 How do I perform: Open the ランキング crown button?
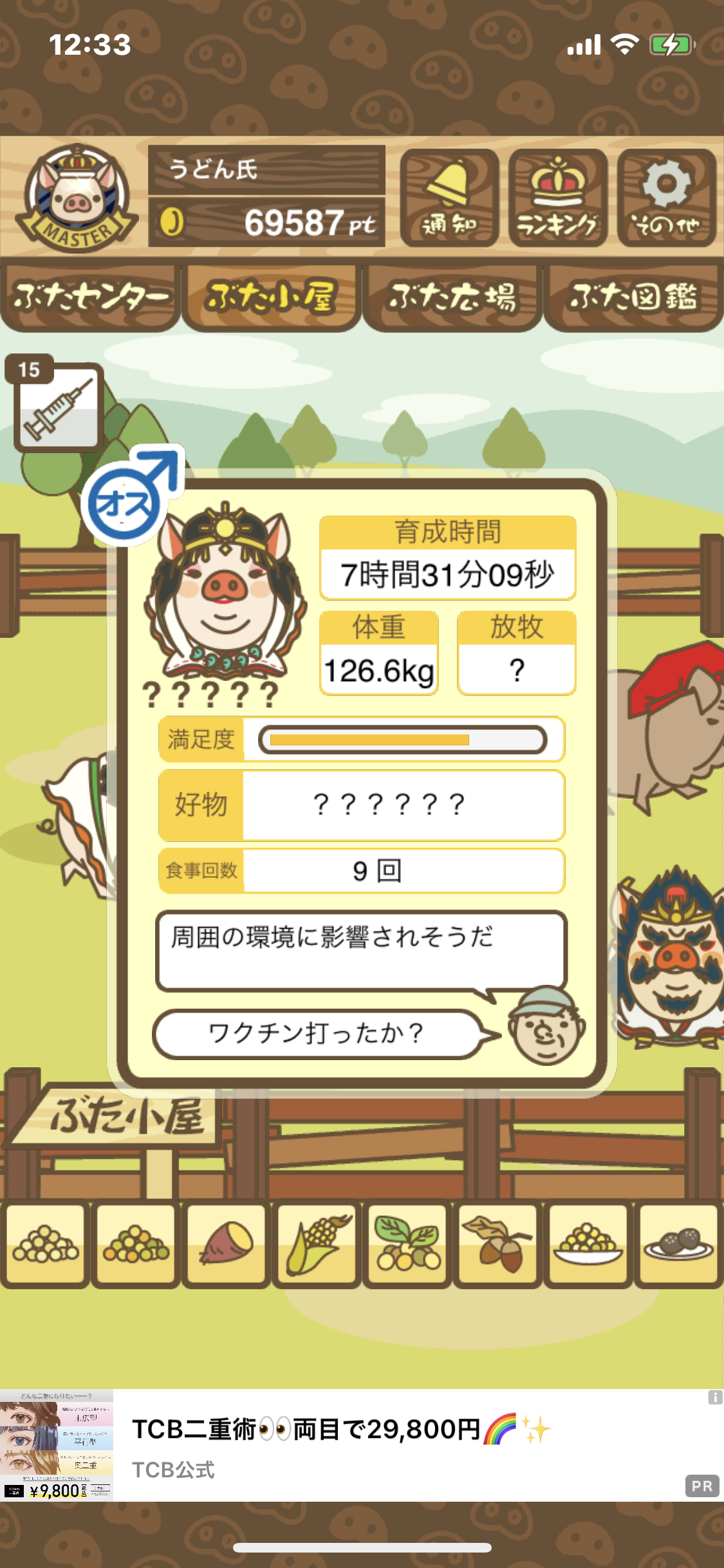(558, 198)
